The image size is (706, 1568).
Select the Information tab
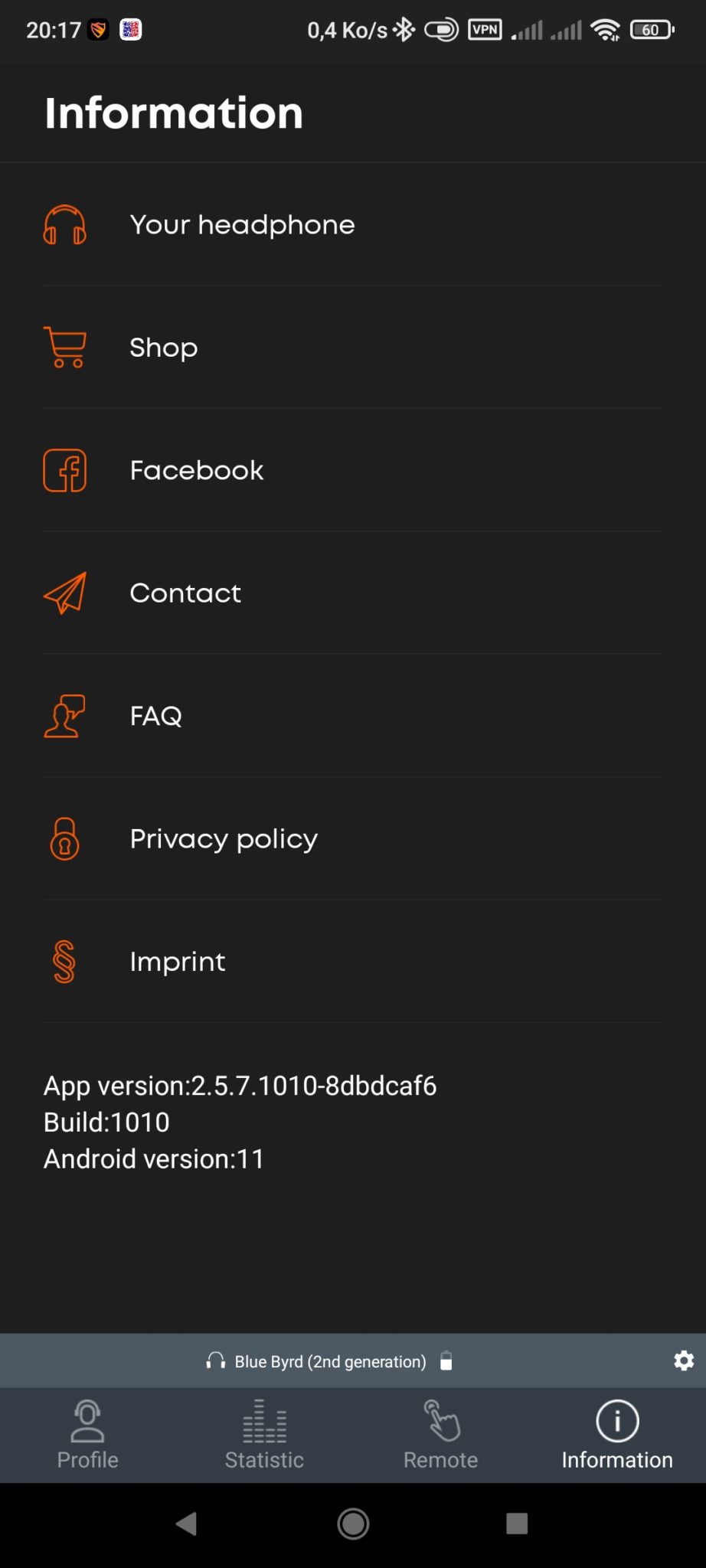(x=617, y=1436)
